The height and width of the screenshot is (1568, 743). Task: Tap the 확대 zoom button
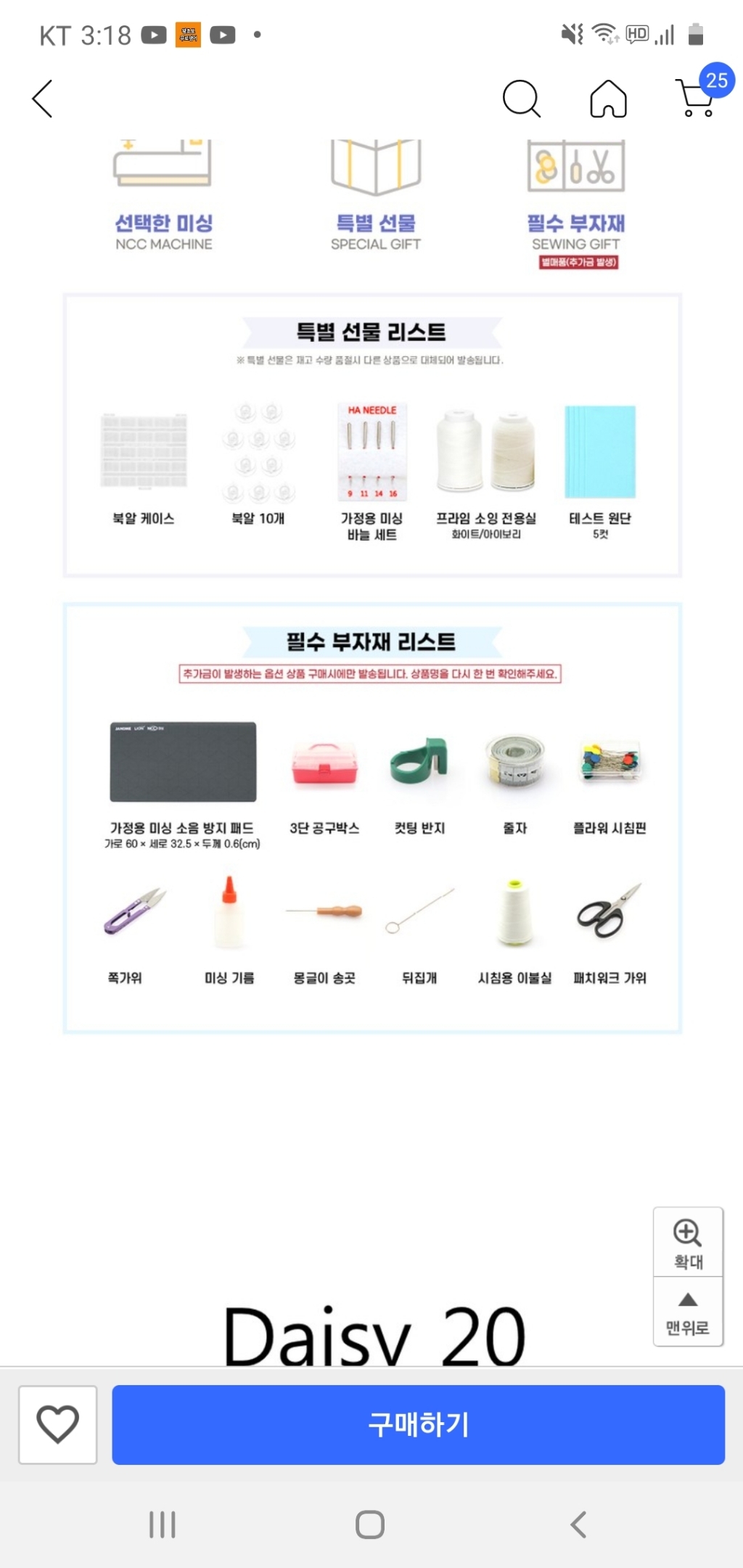pos(688,1244)
